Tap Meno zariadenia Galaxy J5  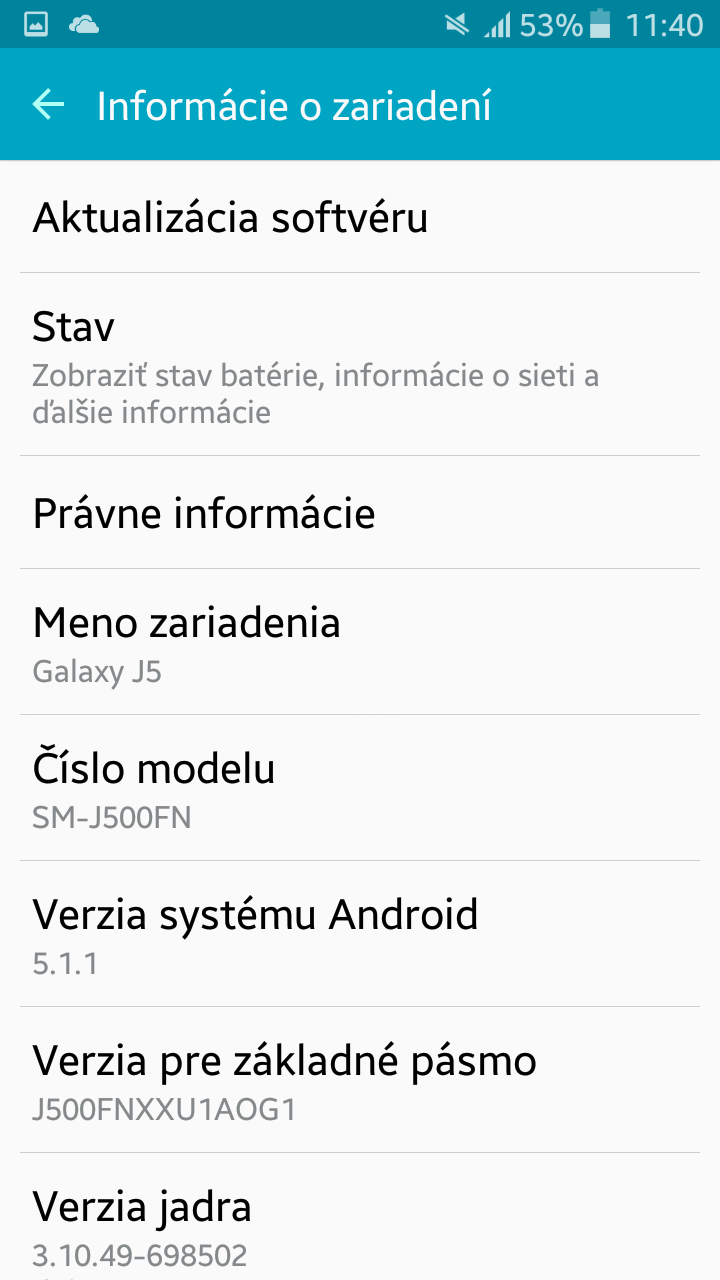click(360, 643)
